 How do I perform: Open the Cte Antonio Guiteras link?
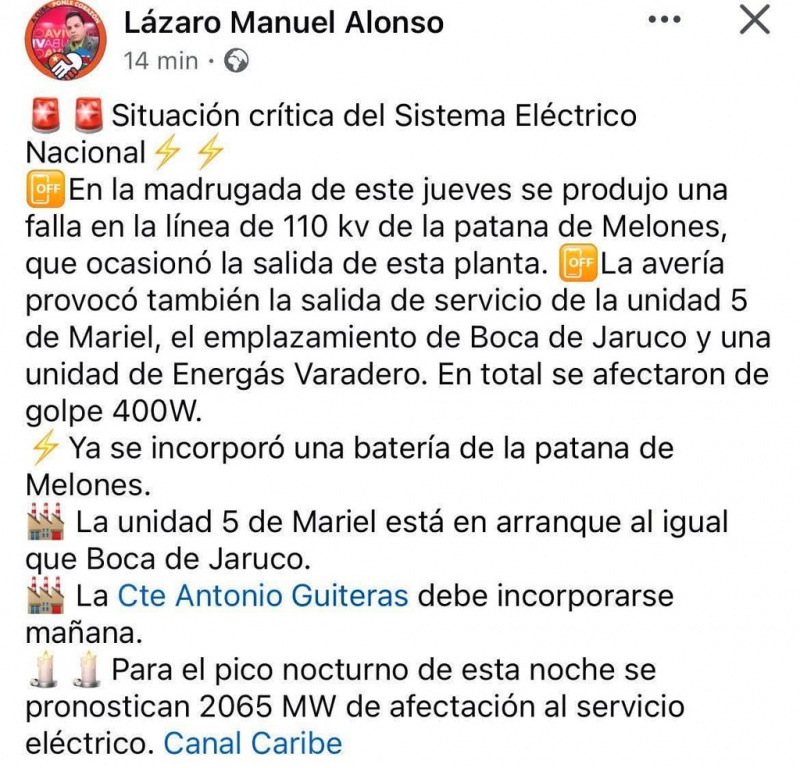pyautogui.click(x=263, y=596)
